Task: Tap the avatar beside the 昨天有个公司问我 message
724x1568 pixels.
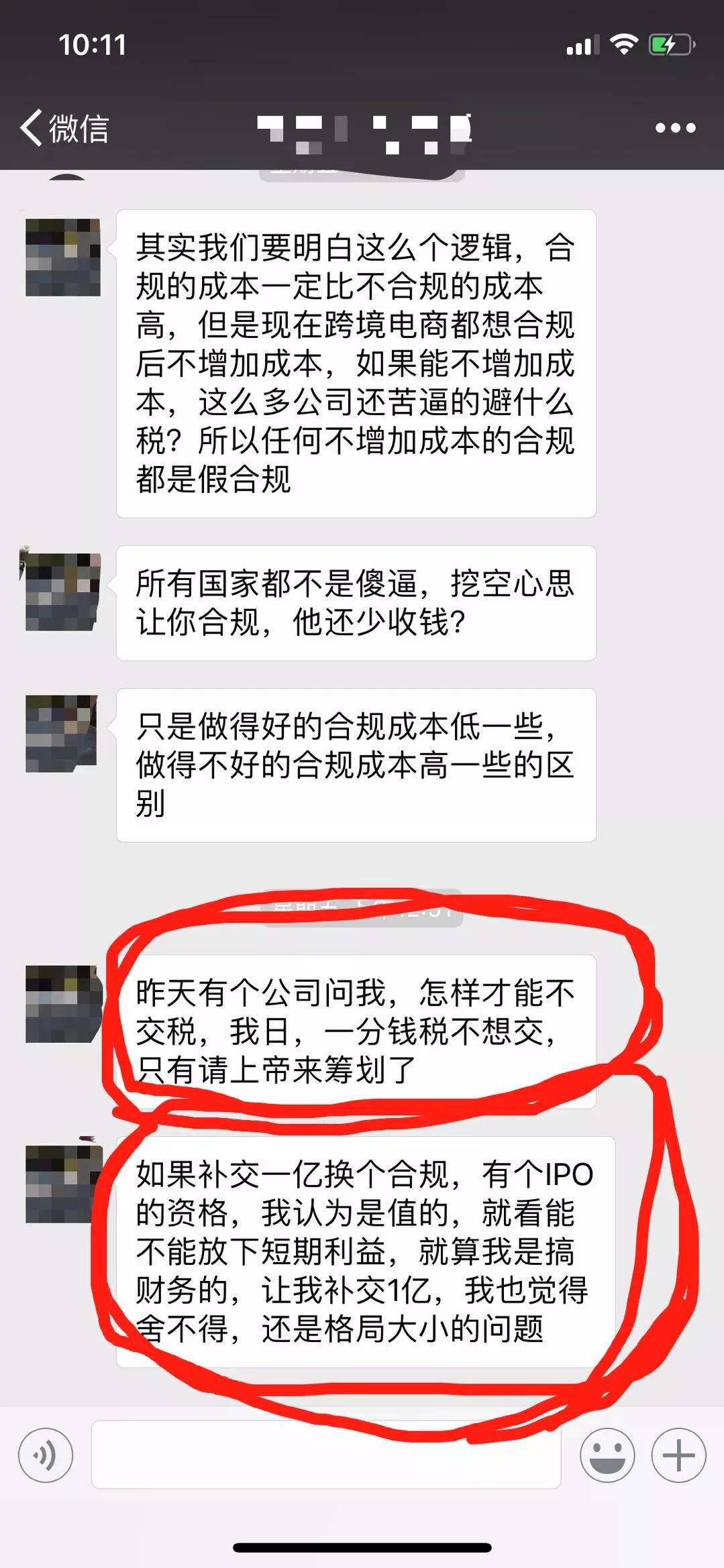Action: click(x=62, y=1003)
